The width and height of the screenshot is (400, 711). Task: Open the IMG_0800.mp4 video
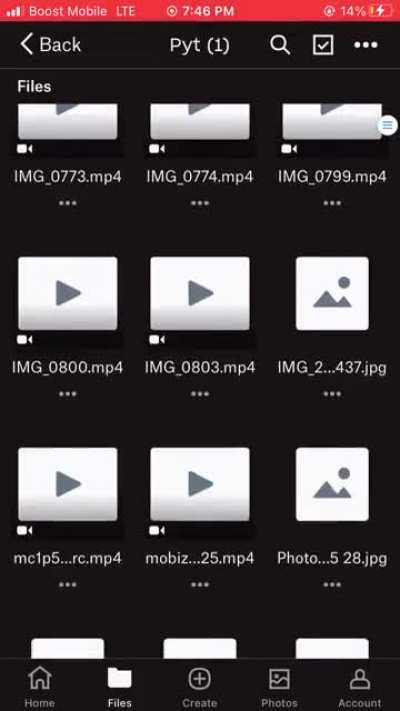coord(68,293)
